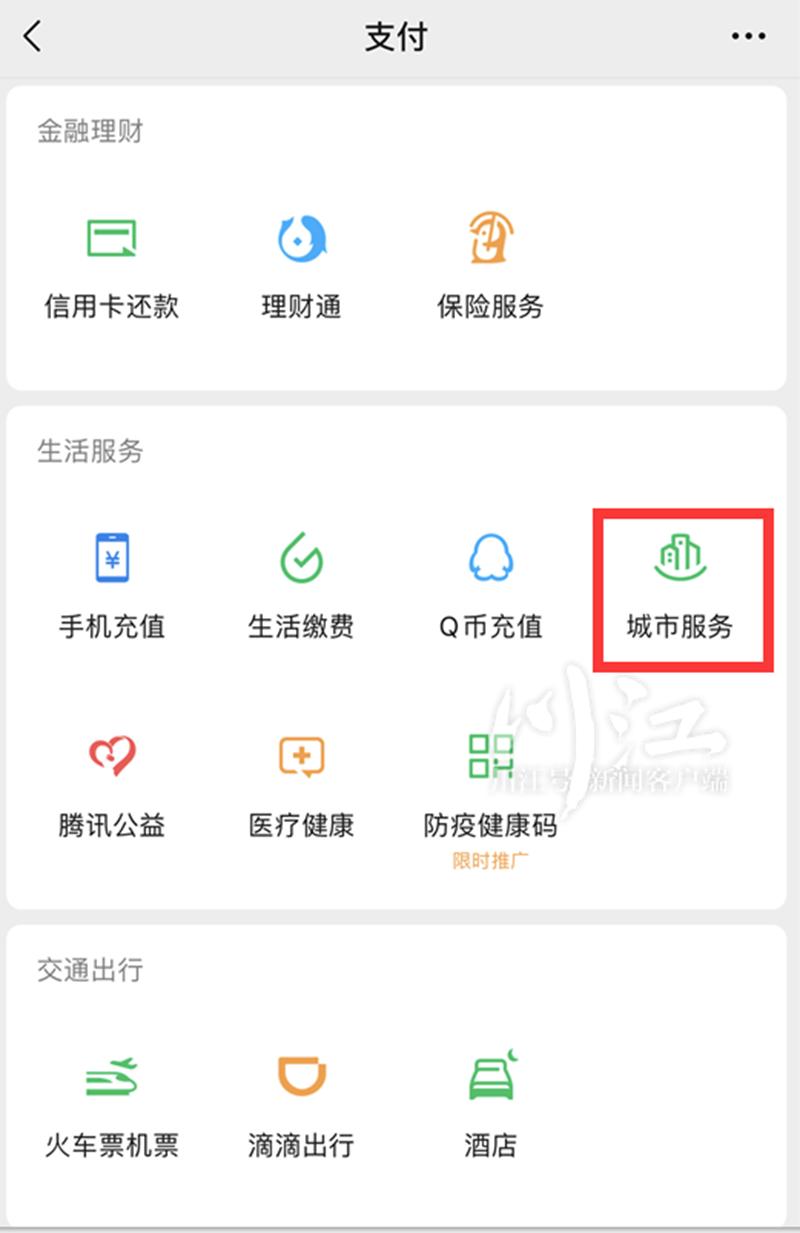Select 医疗健康 medical health

click(301, 785)
